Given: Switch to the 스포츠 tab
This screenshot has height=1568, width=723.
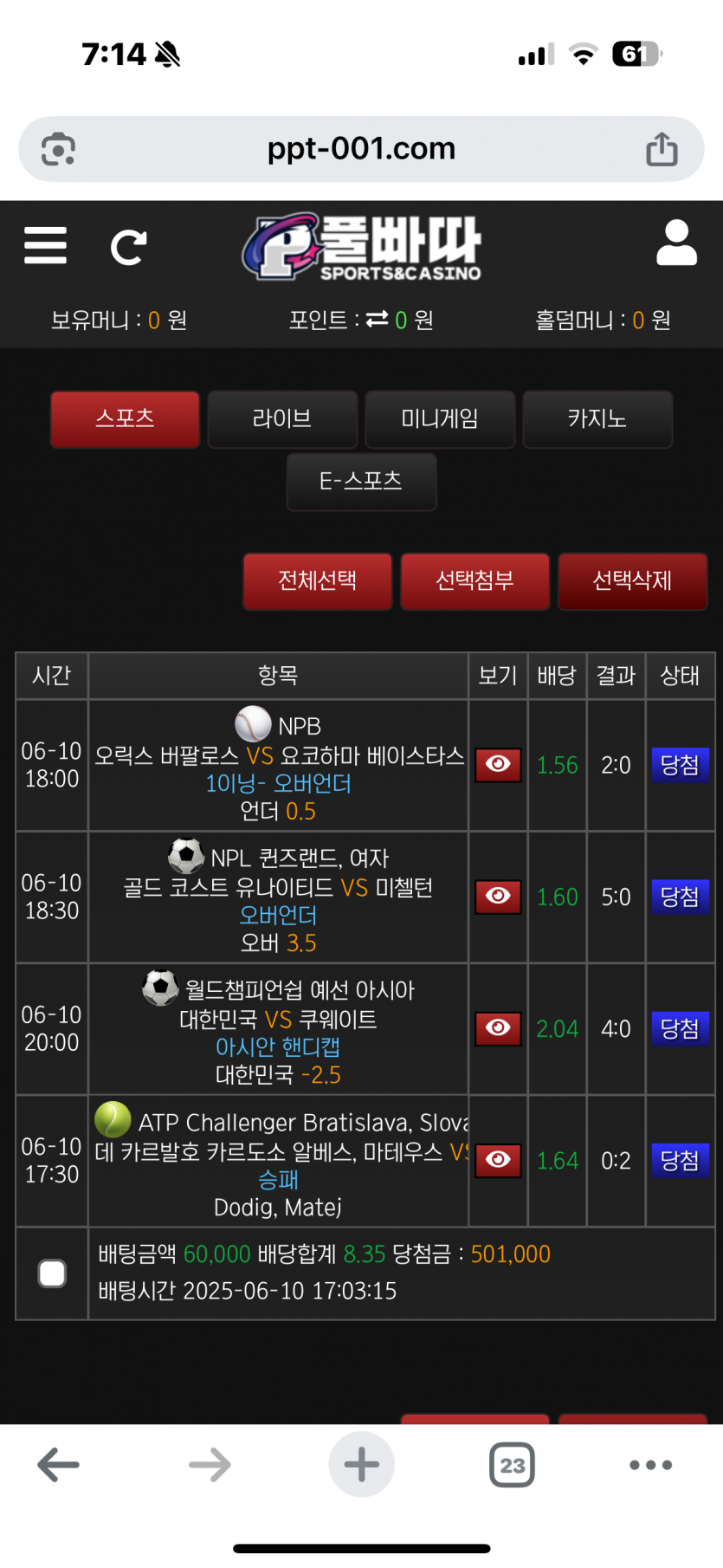Looking at the screenshot, I should click(125, 419).
